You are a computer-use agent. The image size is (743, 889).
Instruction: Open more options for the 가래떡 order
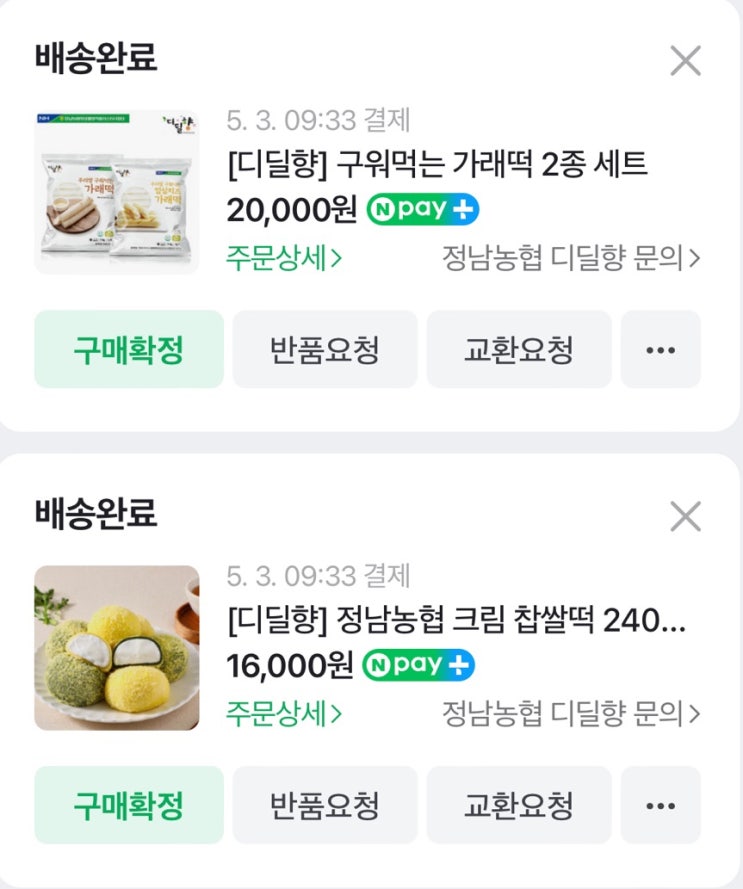pyautogui.click(x=661, y=349)
